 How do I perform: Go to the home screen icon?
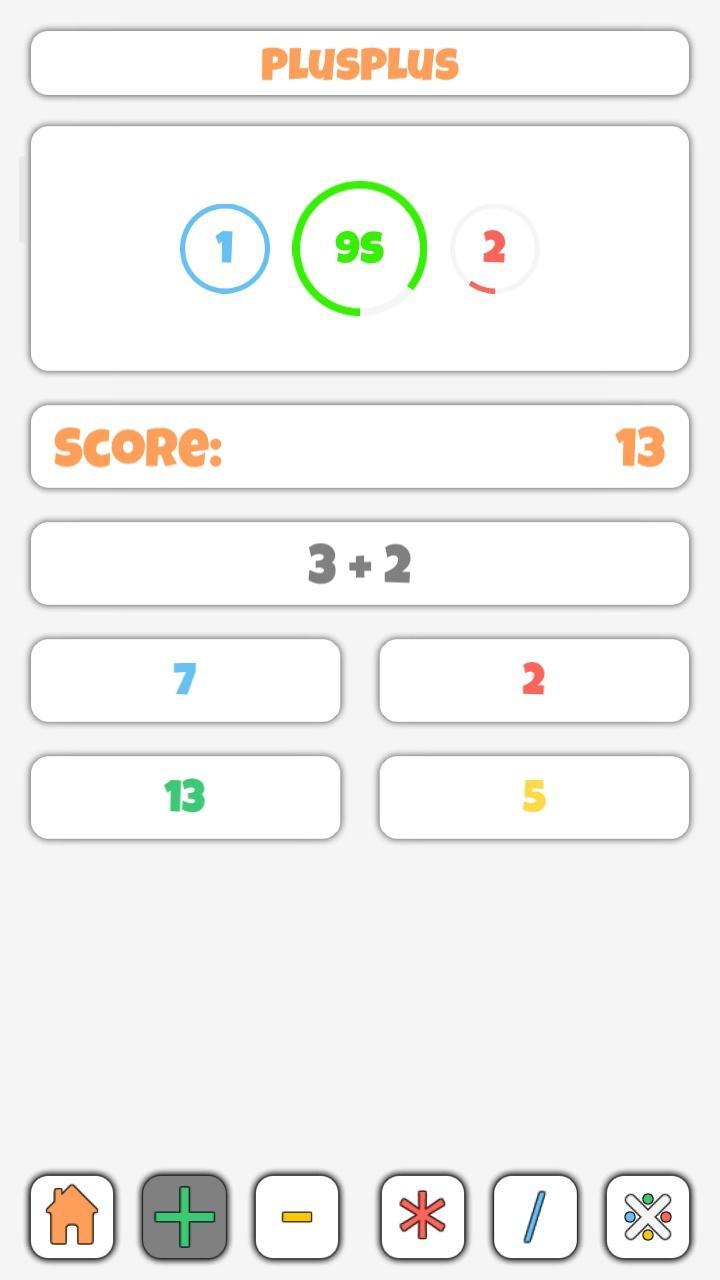tap(72, 1216)
